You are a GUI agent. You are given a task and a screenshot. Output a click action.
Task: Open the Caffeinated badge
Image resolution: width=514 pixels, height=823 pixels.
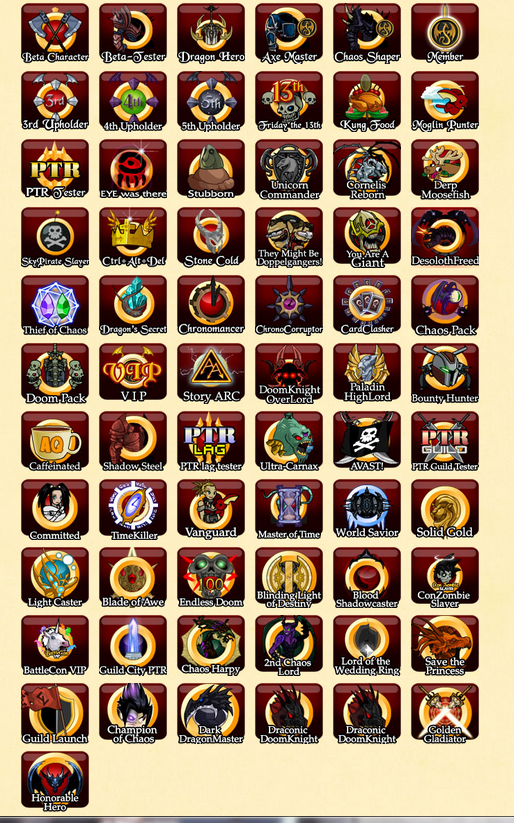pyautogui.click(x=55, y=441)
